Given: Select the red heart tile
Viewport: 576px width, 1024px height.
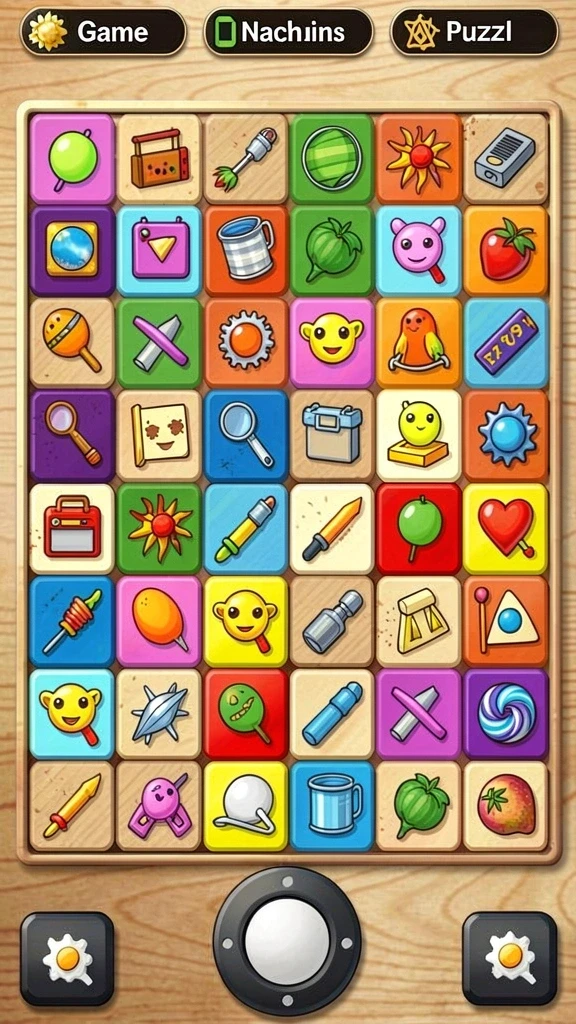Looking at the screenshot, I should pos(505,528).
